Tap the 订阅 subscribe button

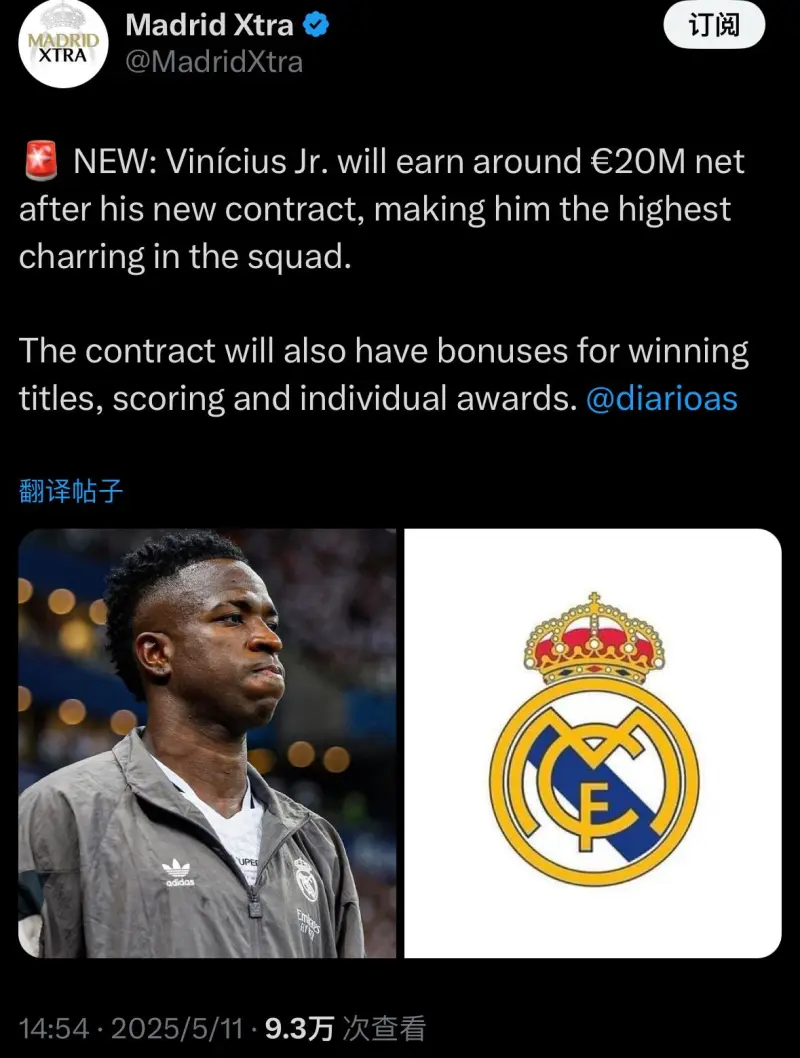[714, 27]
